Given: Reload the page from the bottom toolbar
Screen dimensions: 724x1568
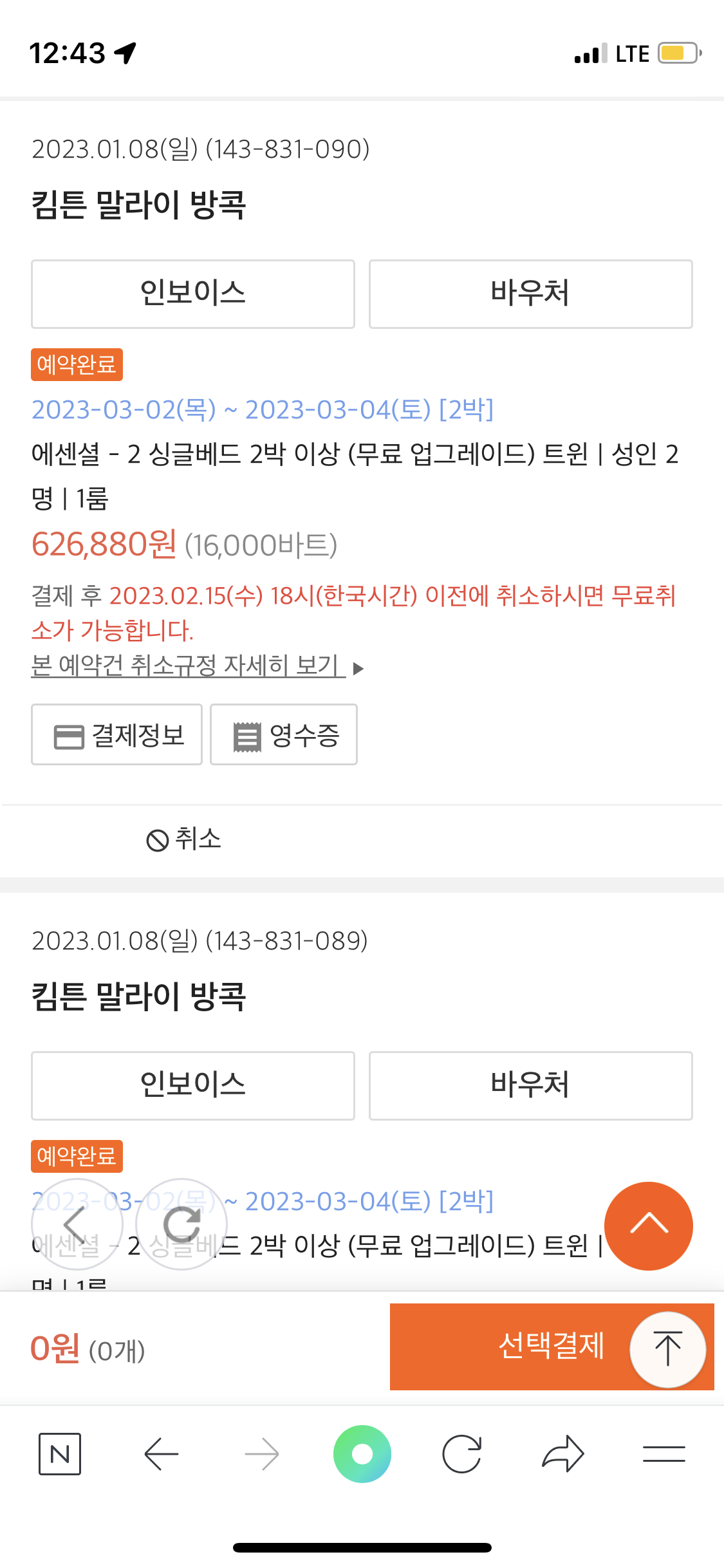Looking at the screenshot, I should coord(462,1454).
